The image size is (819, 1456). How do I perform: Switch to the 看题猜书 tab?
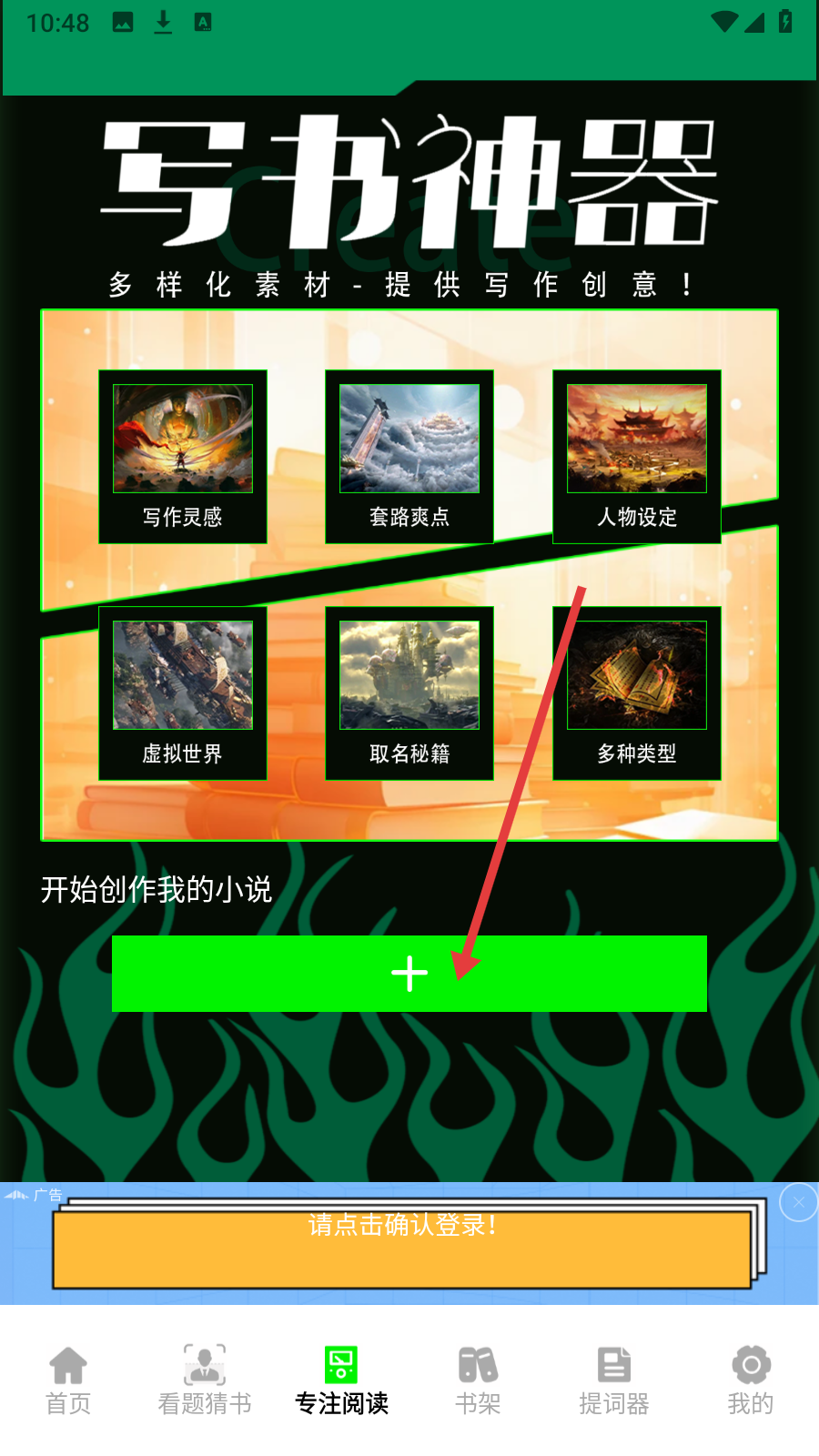pyautogui.click(x=205, y=1380)
